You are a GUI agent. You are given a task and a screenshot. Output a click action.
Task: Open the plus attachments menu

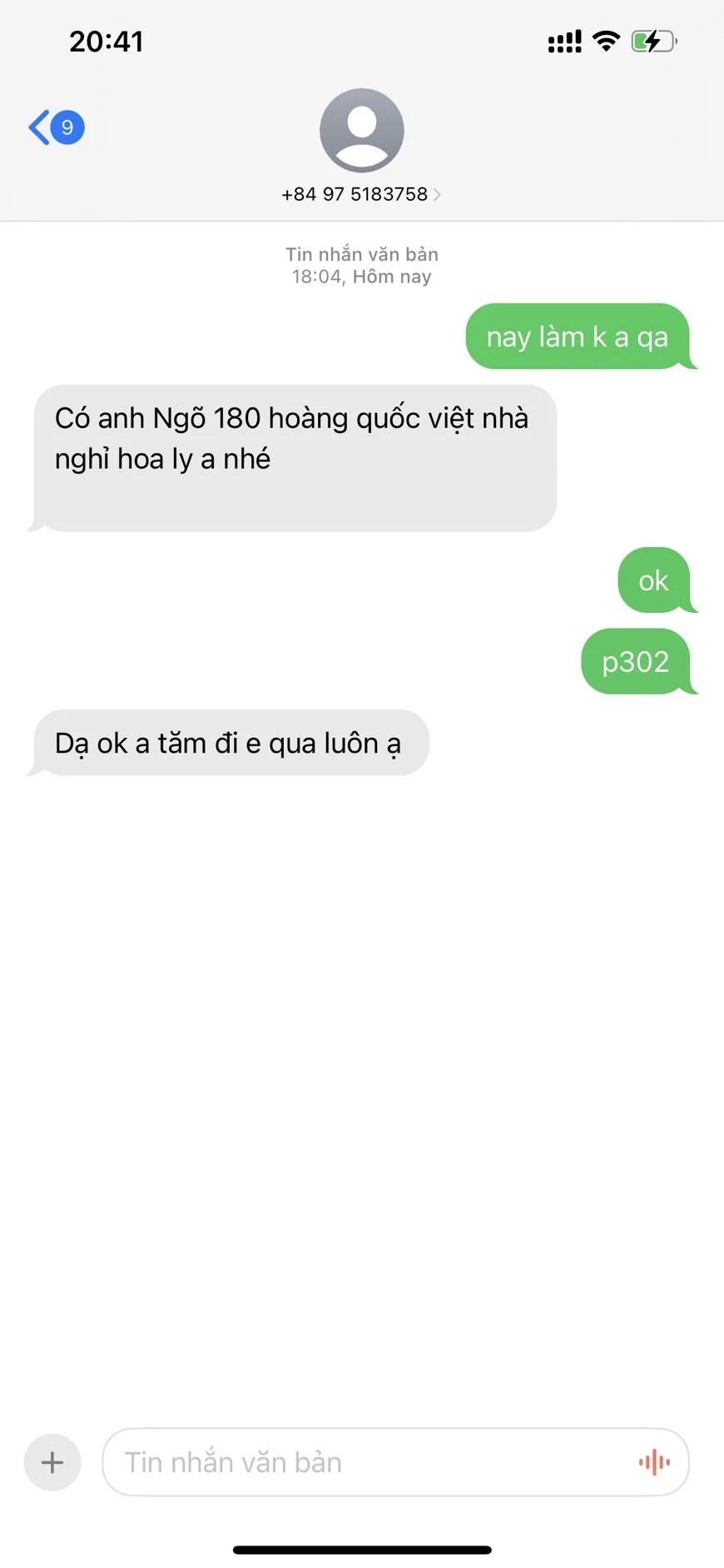[52, 1462]
